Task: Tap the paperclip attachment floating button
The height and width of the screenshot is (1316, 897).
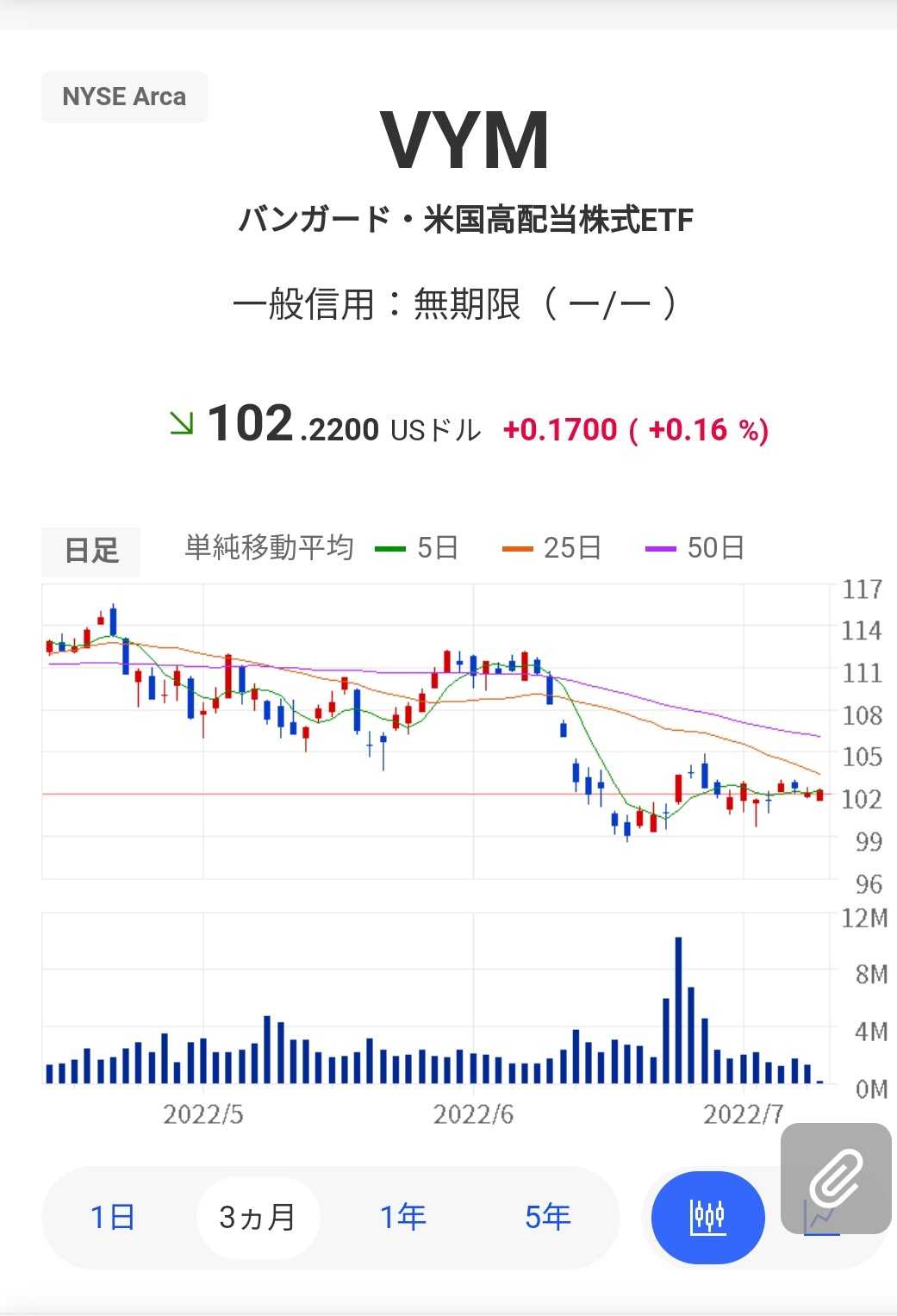Action: 836,1178
